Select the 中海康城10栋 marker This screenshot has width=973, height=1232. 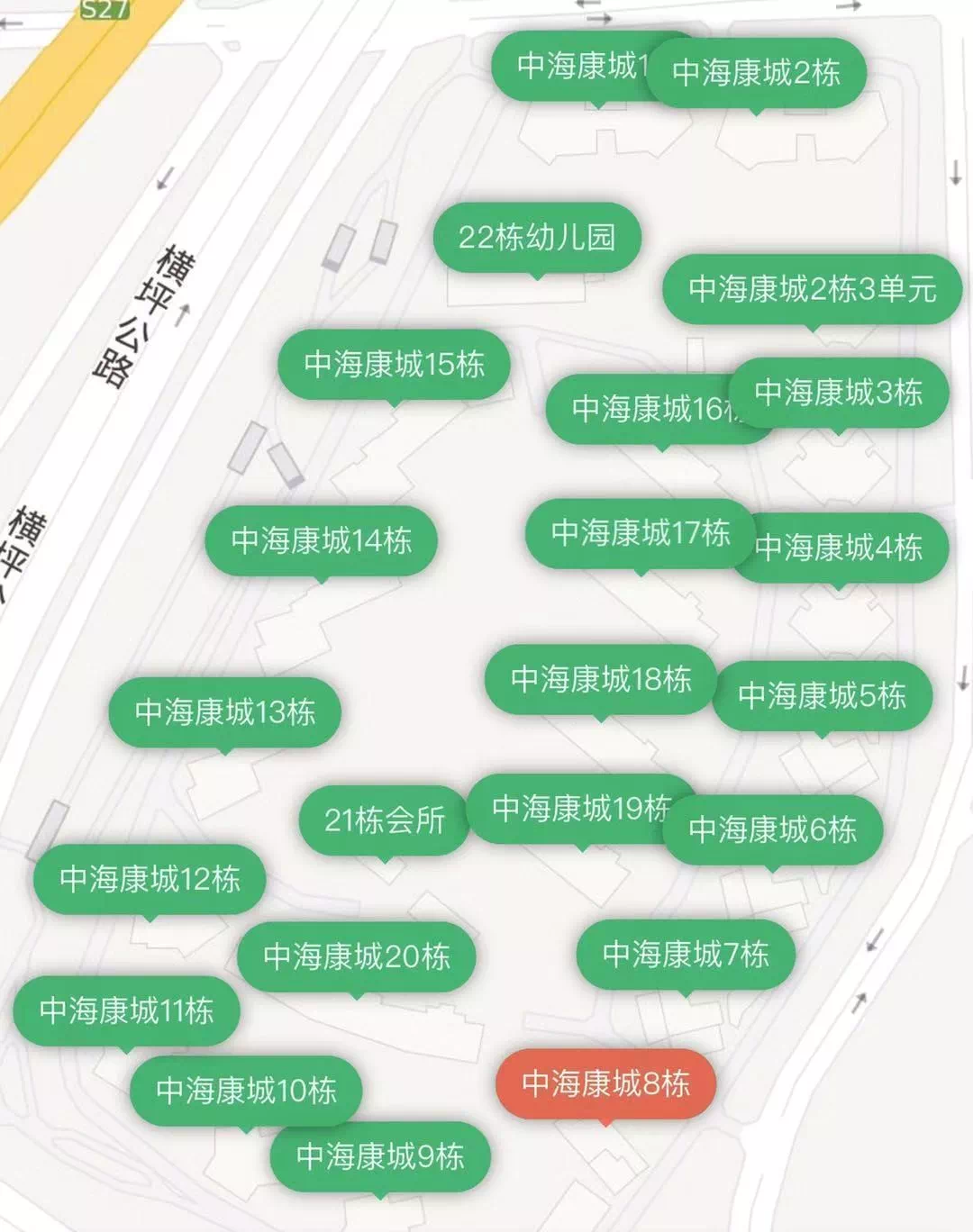[x=246, y=1091]
